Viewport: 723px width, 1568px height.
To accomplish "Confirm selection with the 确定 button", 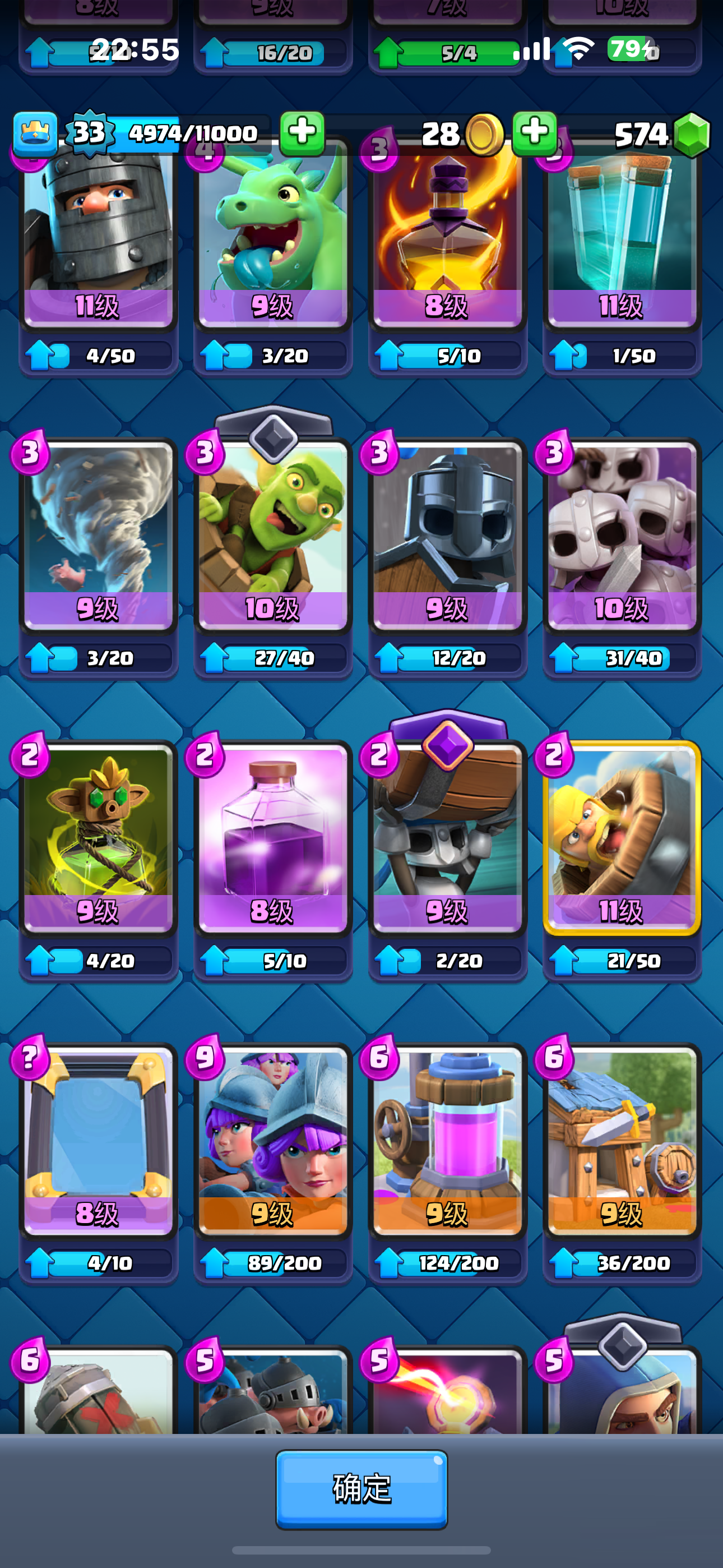I will 361,1489.
